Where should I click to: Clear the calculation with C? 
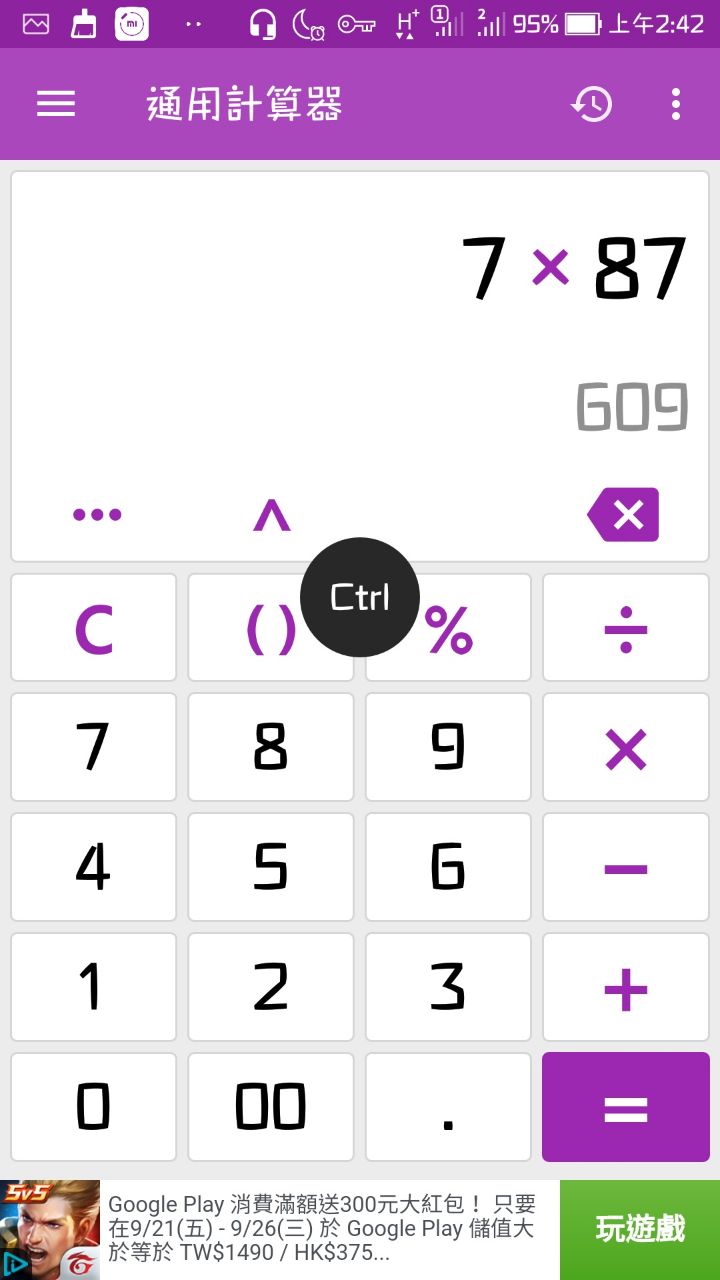pyautogui.click(x=93, y=628)
